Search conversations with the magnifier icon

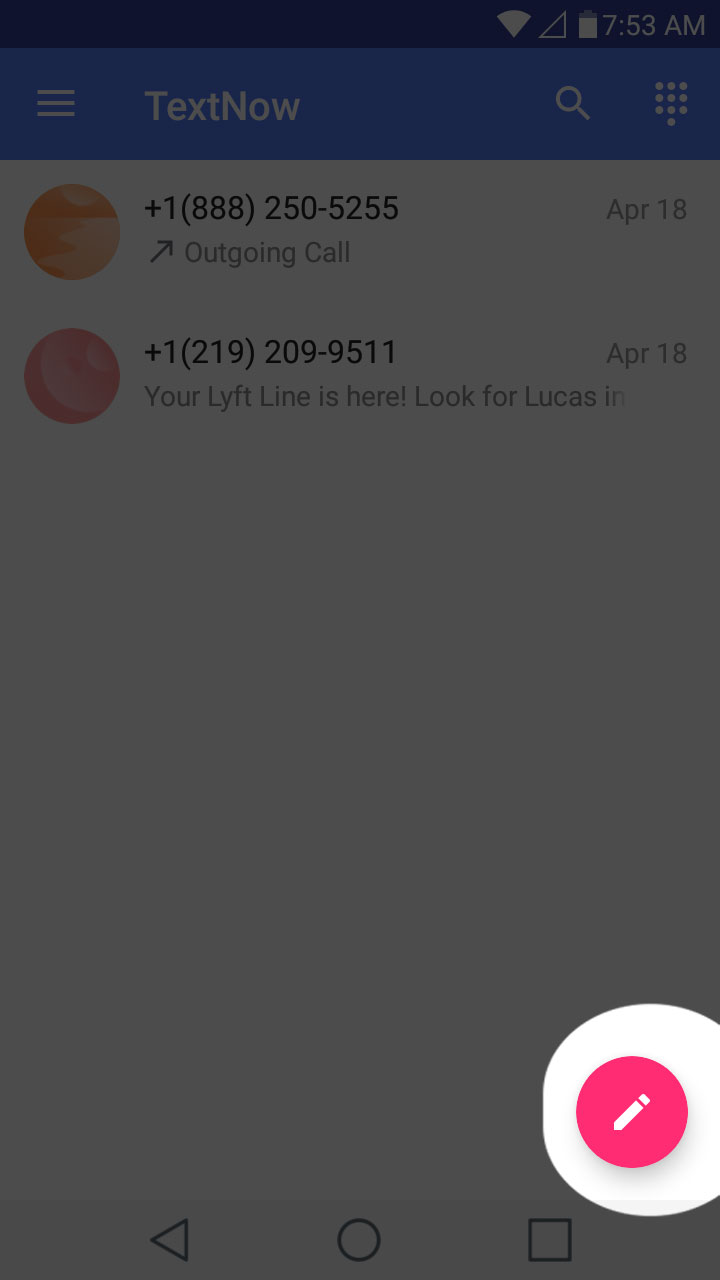point(572,104)
